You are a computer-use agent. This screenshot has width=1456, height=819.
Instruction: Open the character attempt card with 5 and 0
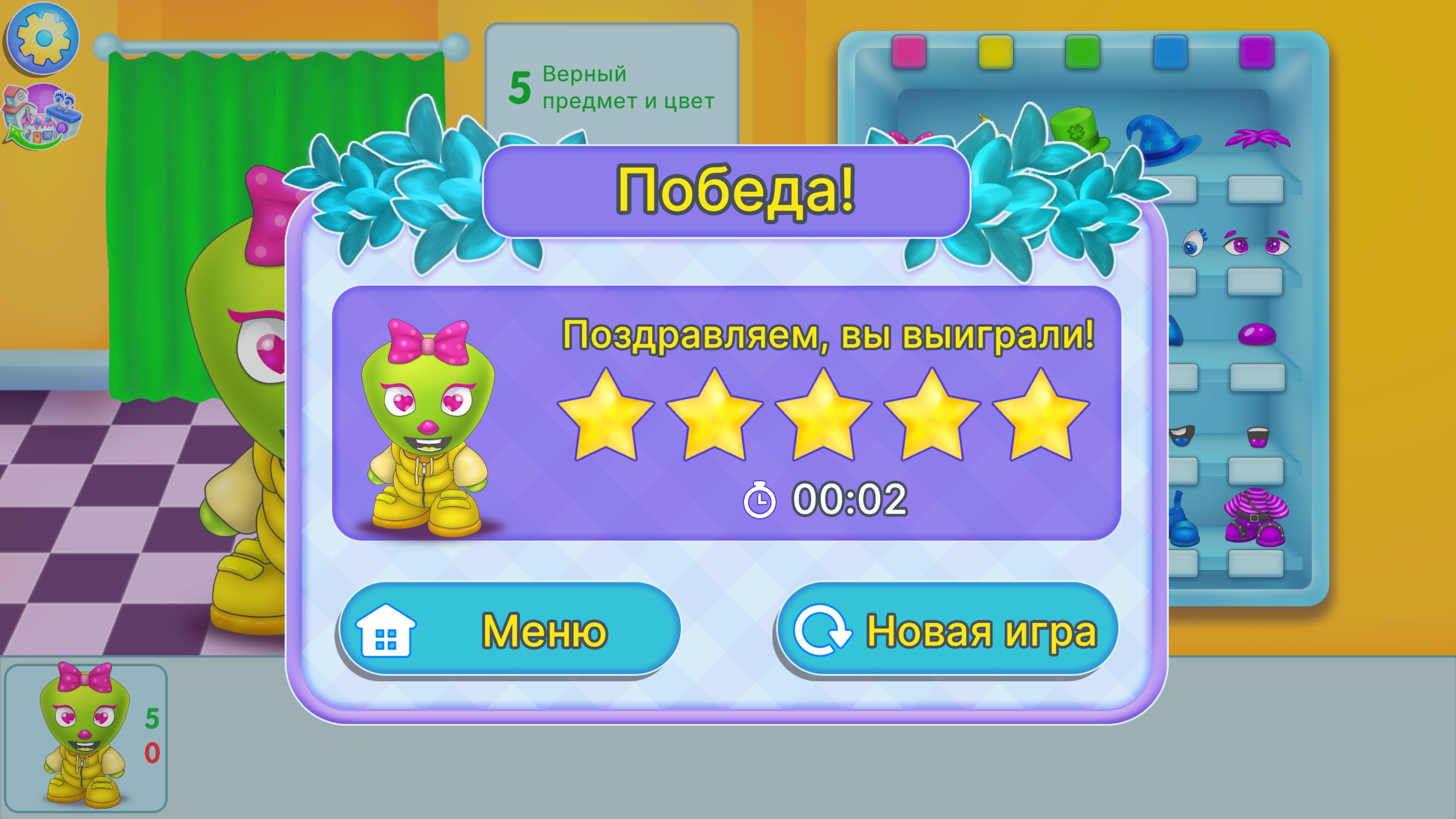pos(85,738)
